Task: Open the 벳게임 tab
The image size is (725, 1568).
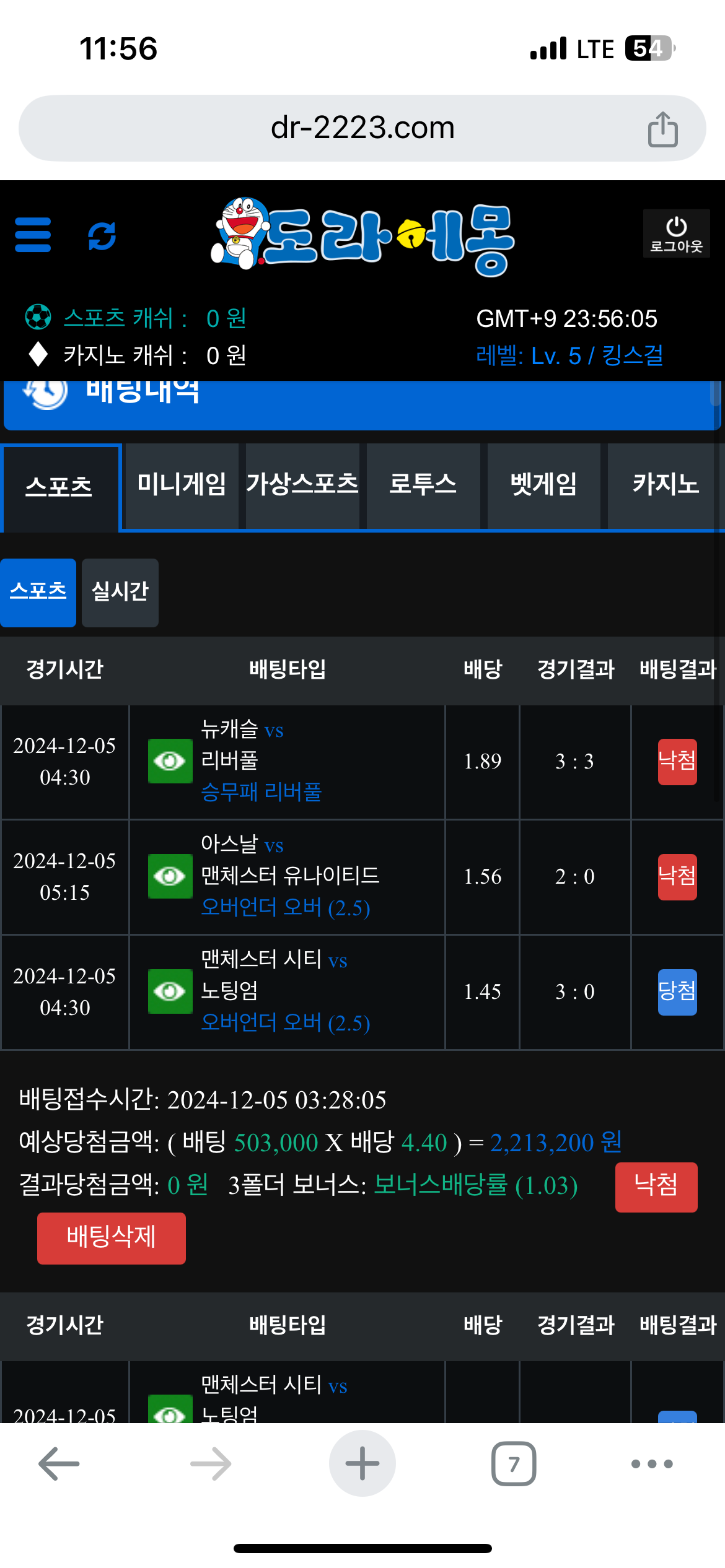Action: pyautogui.click(x=543, y=484)
